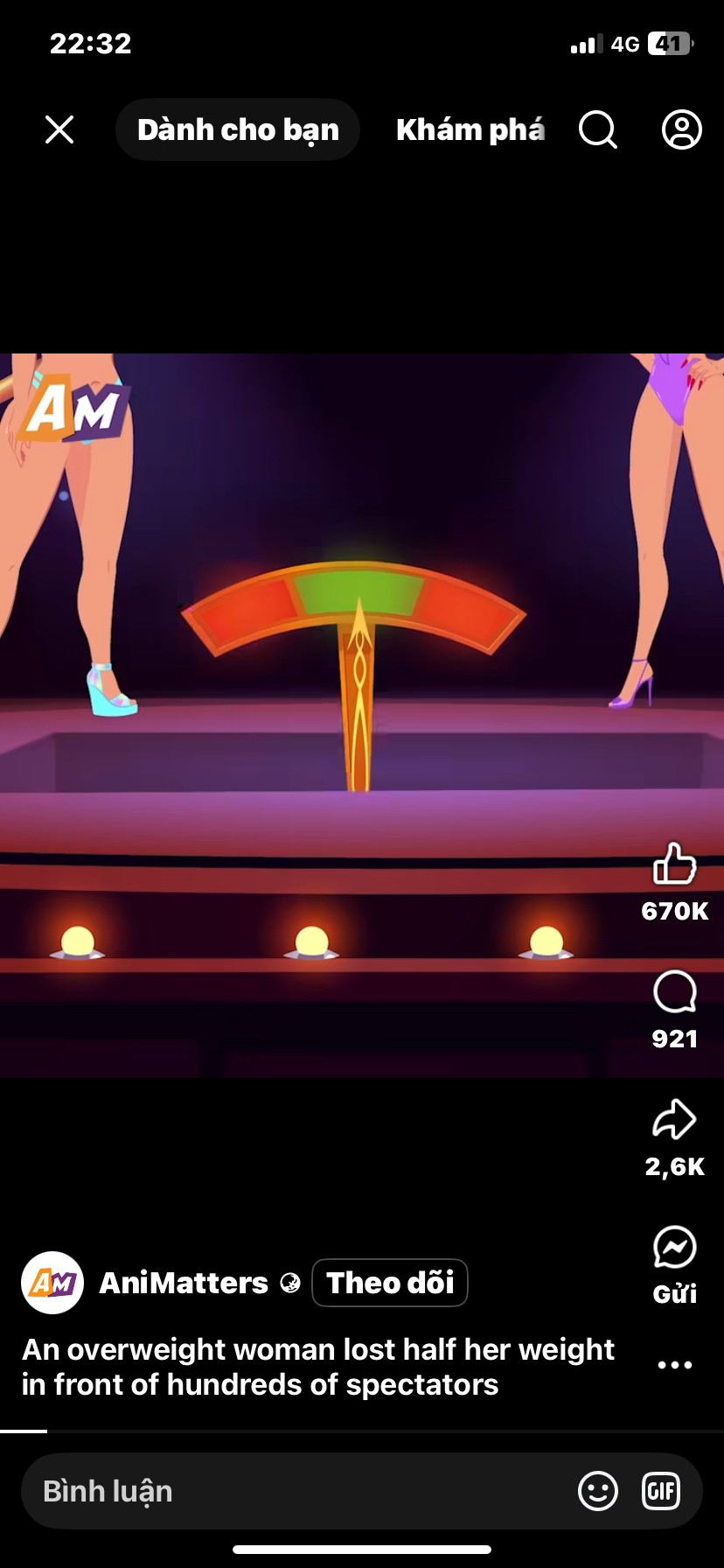
Task: Switch to the Dành cho bạn tab
Action: tap(238, 129)
